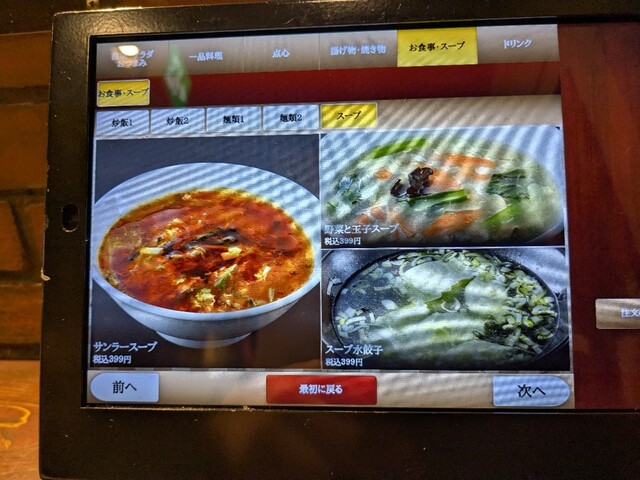640x480 pixels.
Task: Select the スープ sub-tab
Action: tap(348, 116)
